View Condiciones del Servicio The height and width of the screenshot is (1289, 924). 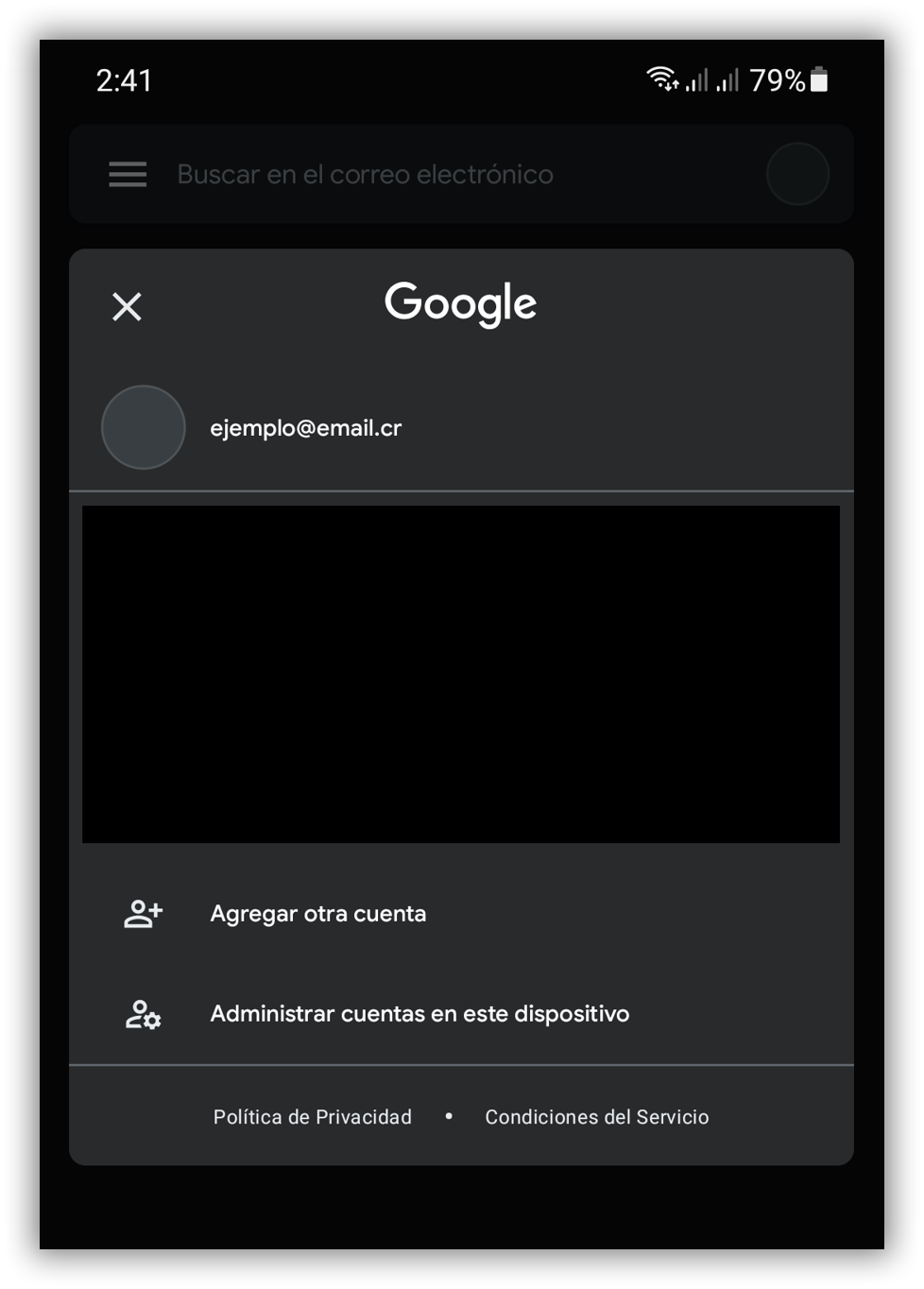point(596,1117)
